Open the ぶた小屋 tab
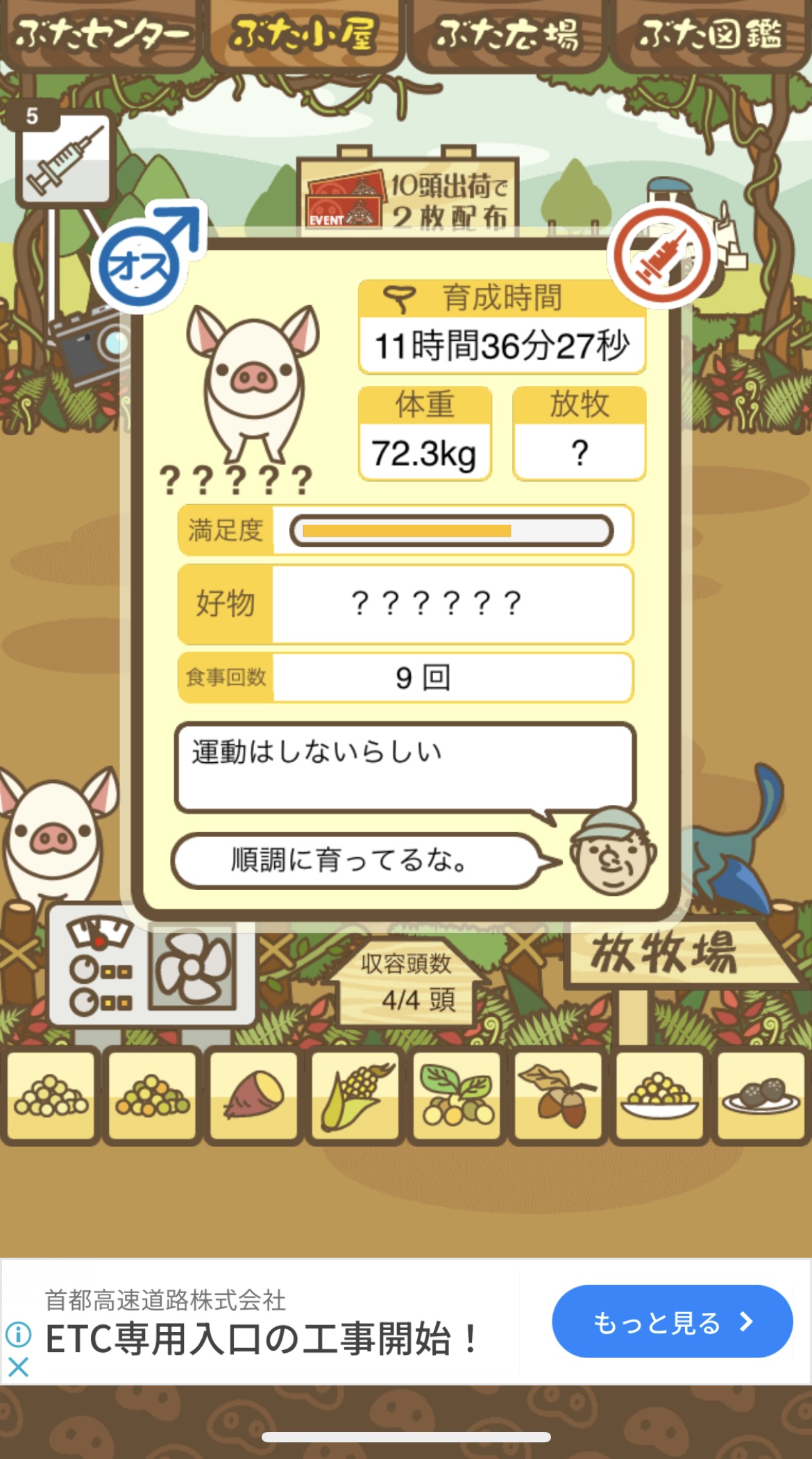The height and width of the screenshot is (1459, 812). pos(304,35)
